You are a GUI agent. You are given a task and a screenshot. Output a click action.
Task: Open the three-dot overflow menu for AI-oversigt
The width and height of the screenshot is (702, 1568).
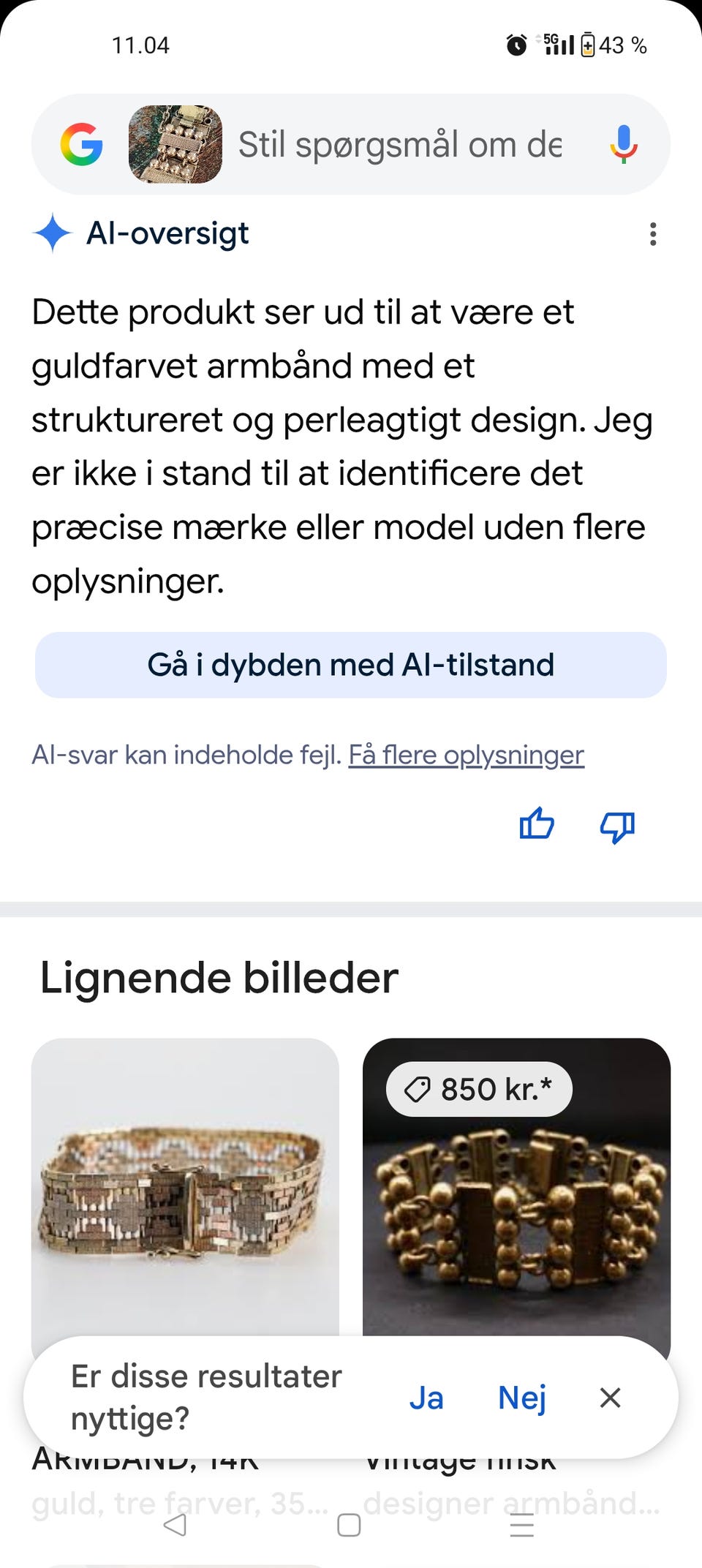pyautogui.click(x=652, y=233)
